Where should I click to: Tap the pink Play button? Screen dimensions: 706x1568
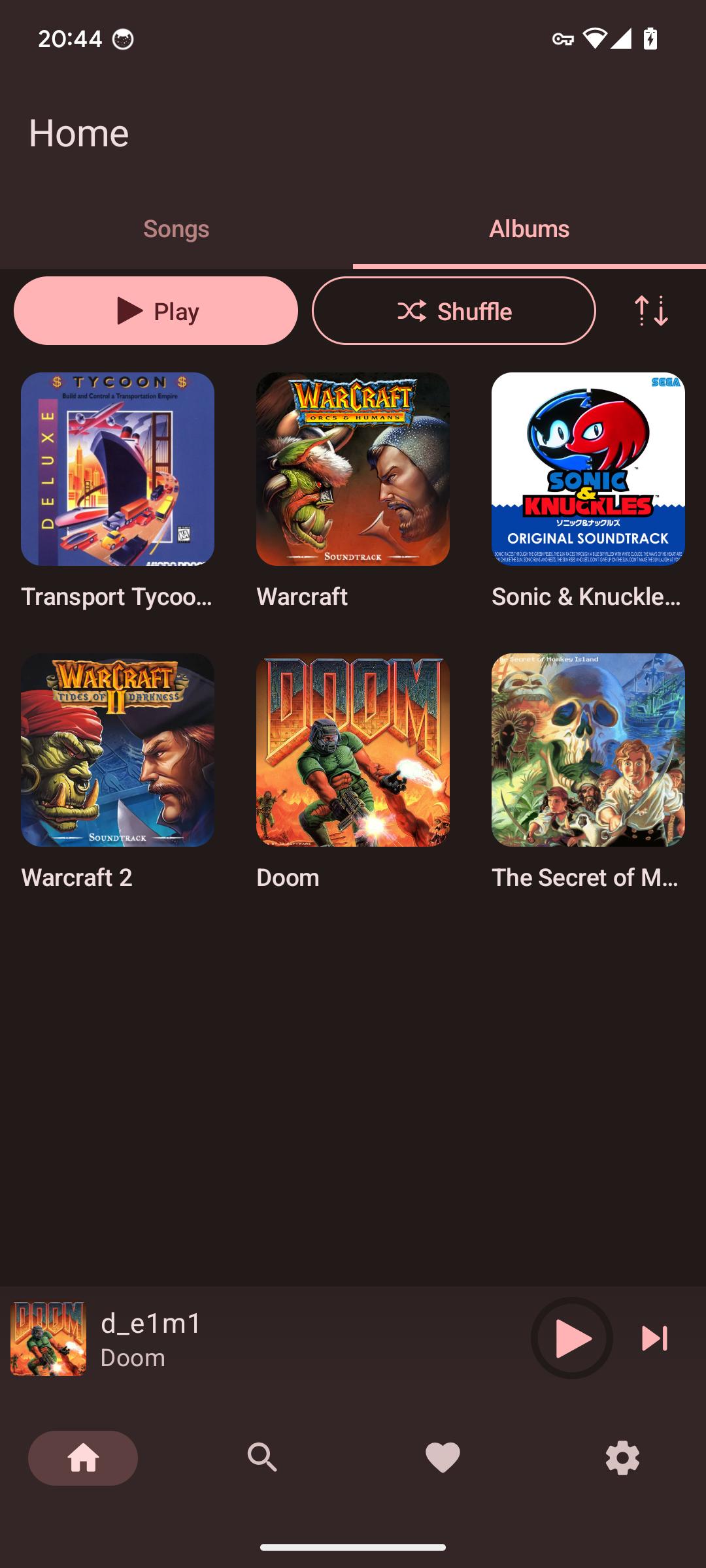pyautogui.click(x=156, y=311)
